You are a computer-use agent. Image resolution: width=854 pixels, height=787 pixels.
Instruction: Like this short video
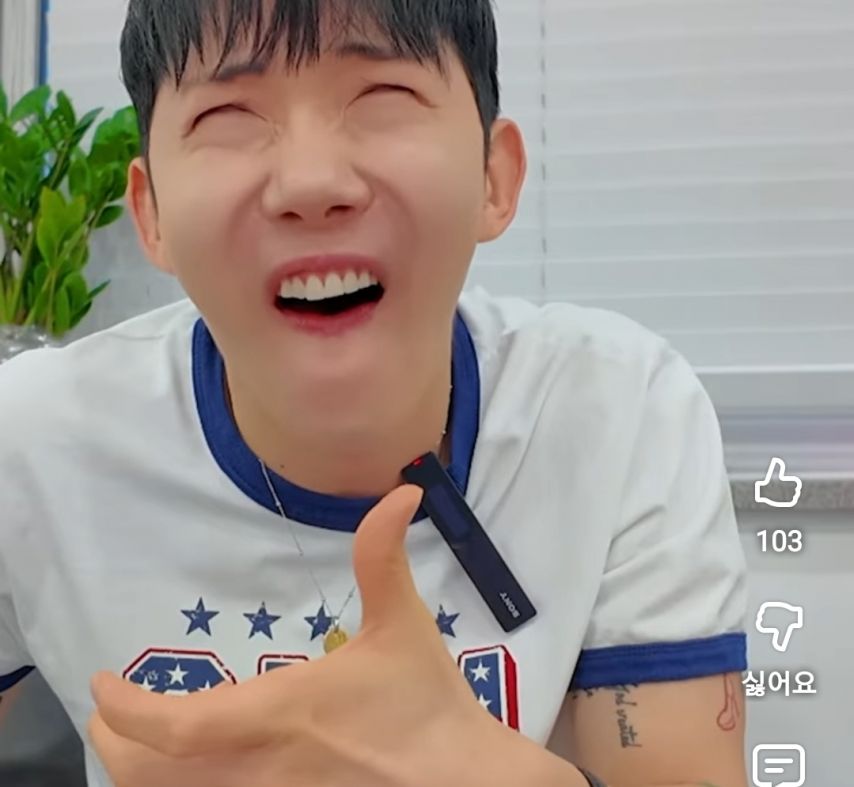pyautogui.click(x=778, y=484)
